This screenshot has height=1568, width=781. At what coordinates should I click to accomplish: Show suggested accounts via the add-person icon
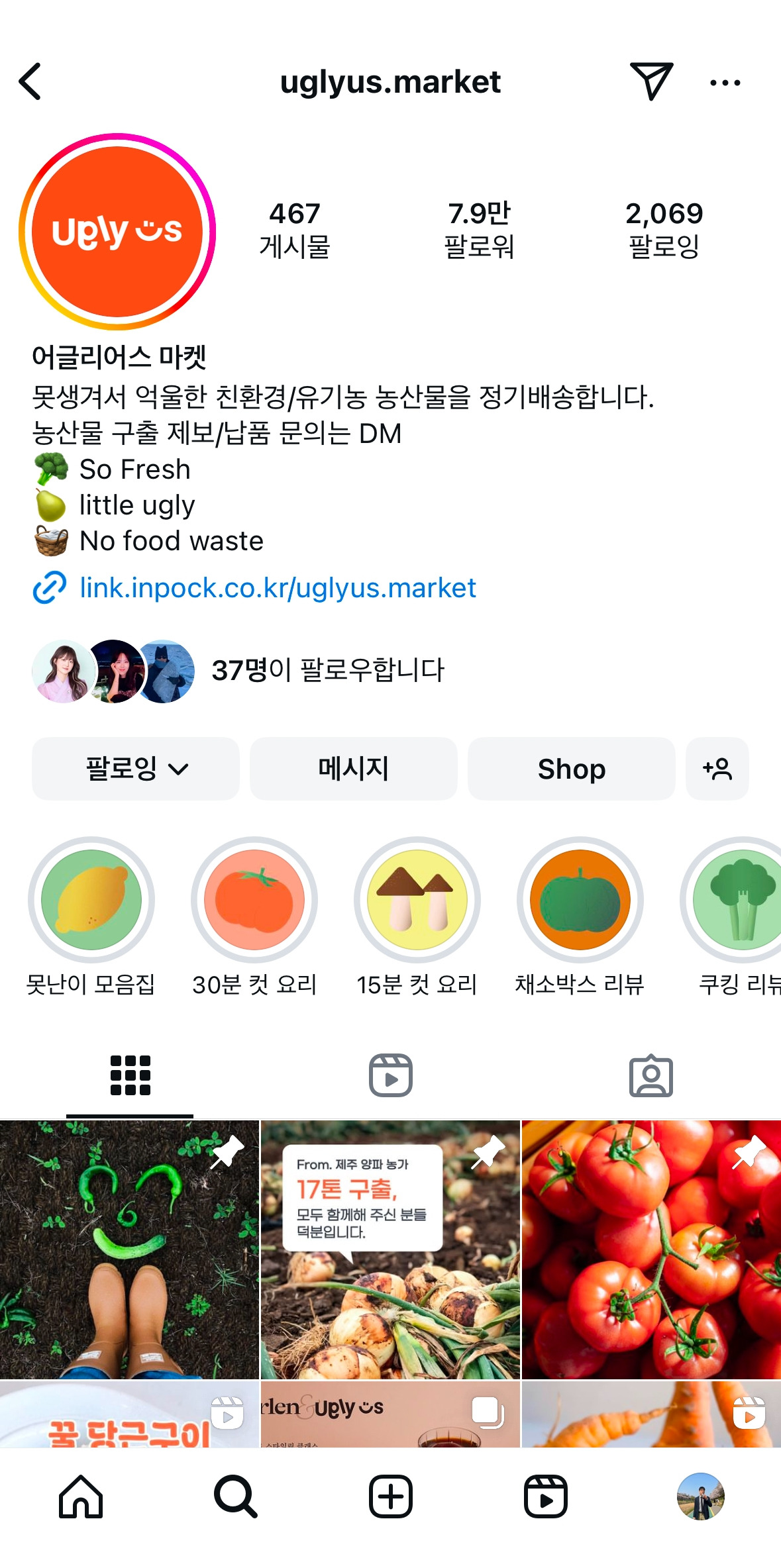(717, 769)
